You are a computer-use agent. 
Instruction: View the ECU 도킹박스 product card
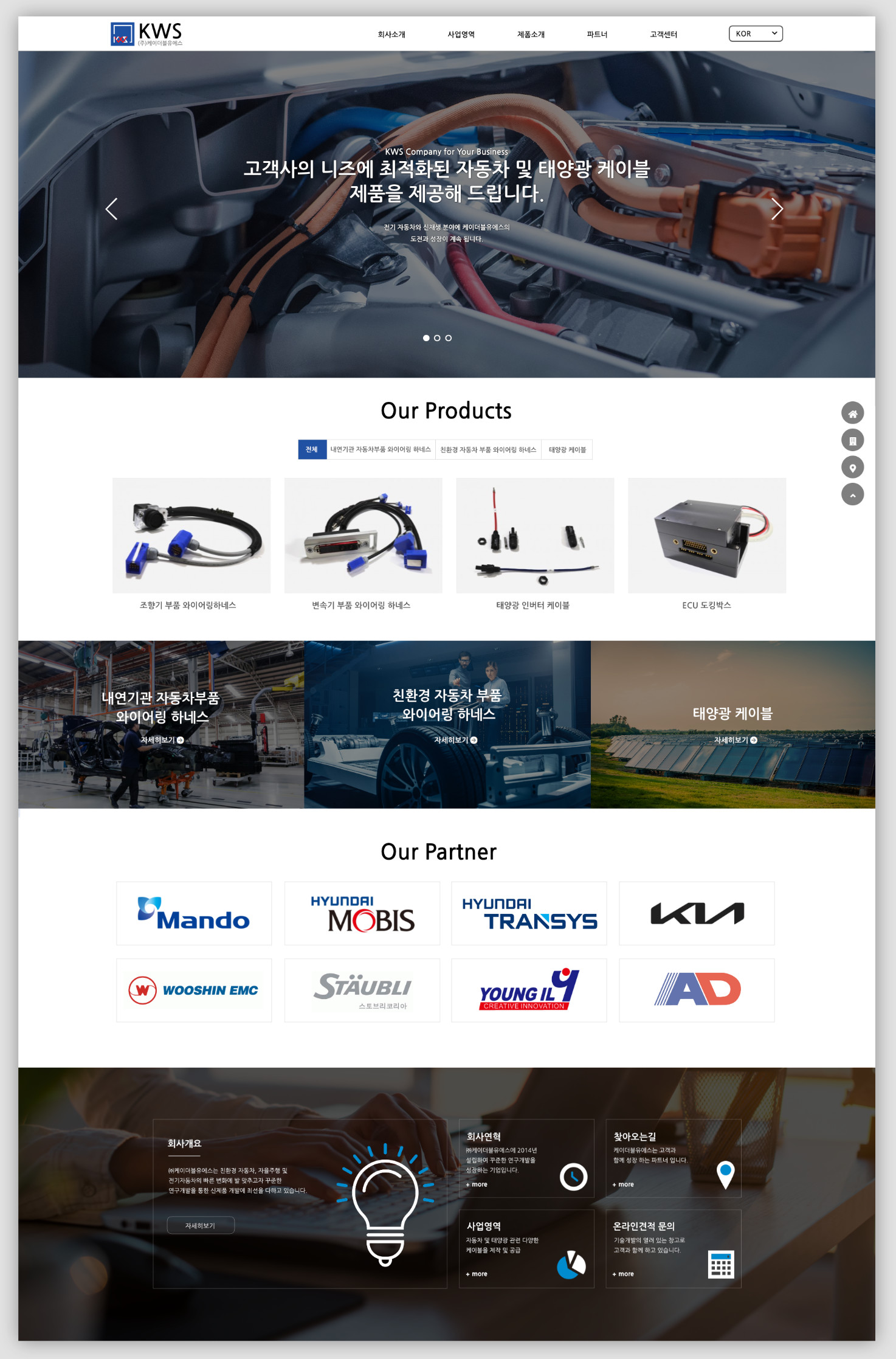[x=706, y=536]
